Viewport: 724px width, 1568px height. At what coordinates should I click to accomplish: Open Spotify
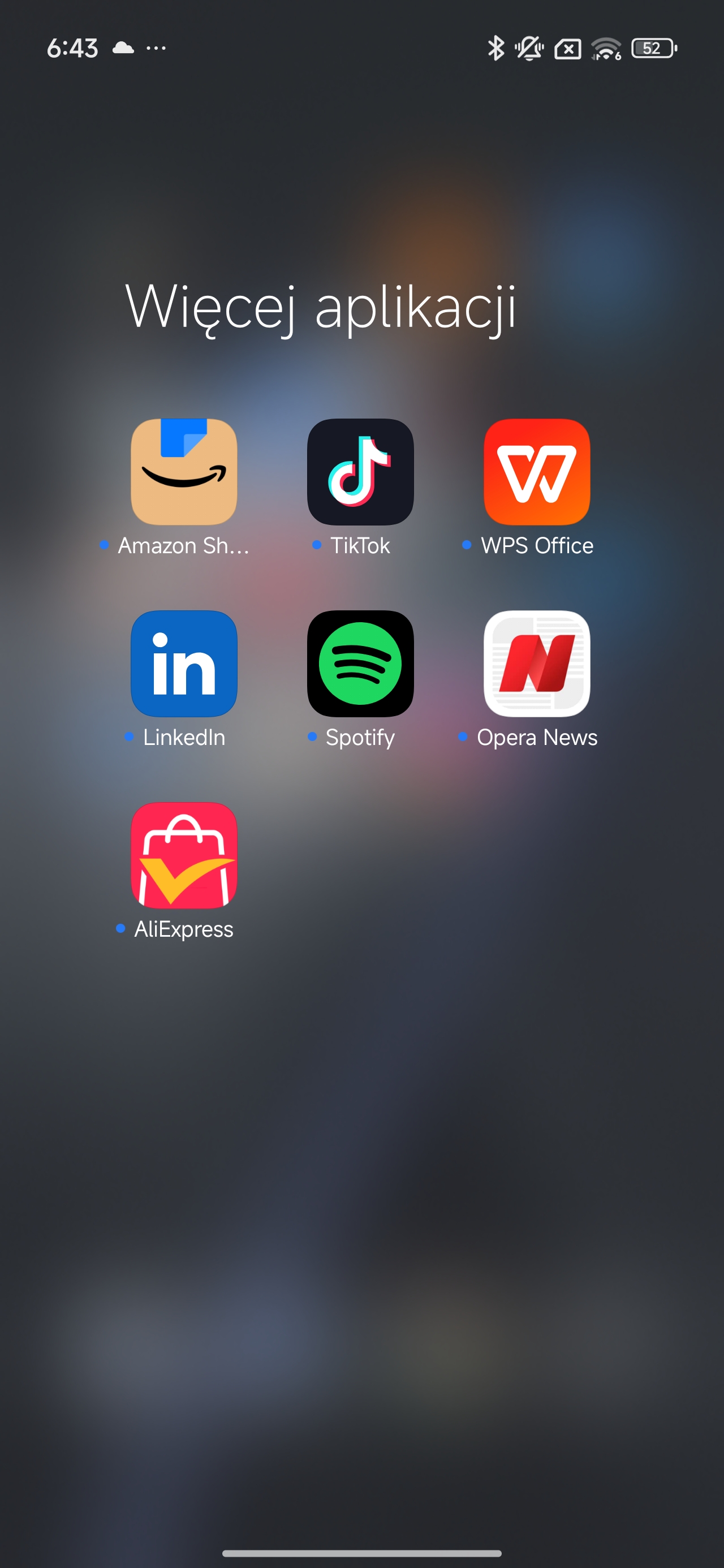point(360,664)
